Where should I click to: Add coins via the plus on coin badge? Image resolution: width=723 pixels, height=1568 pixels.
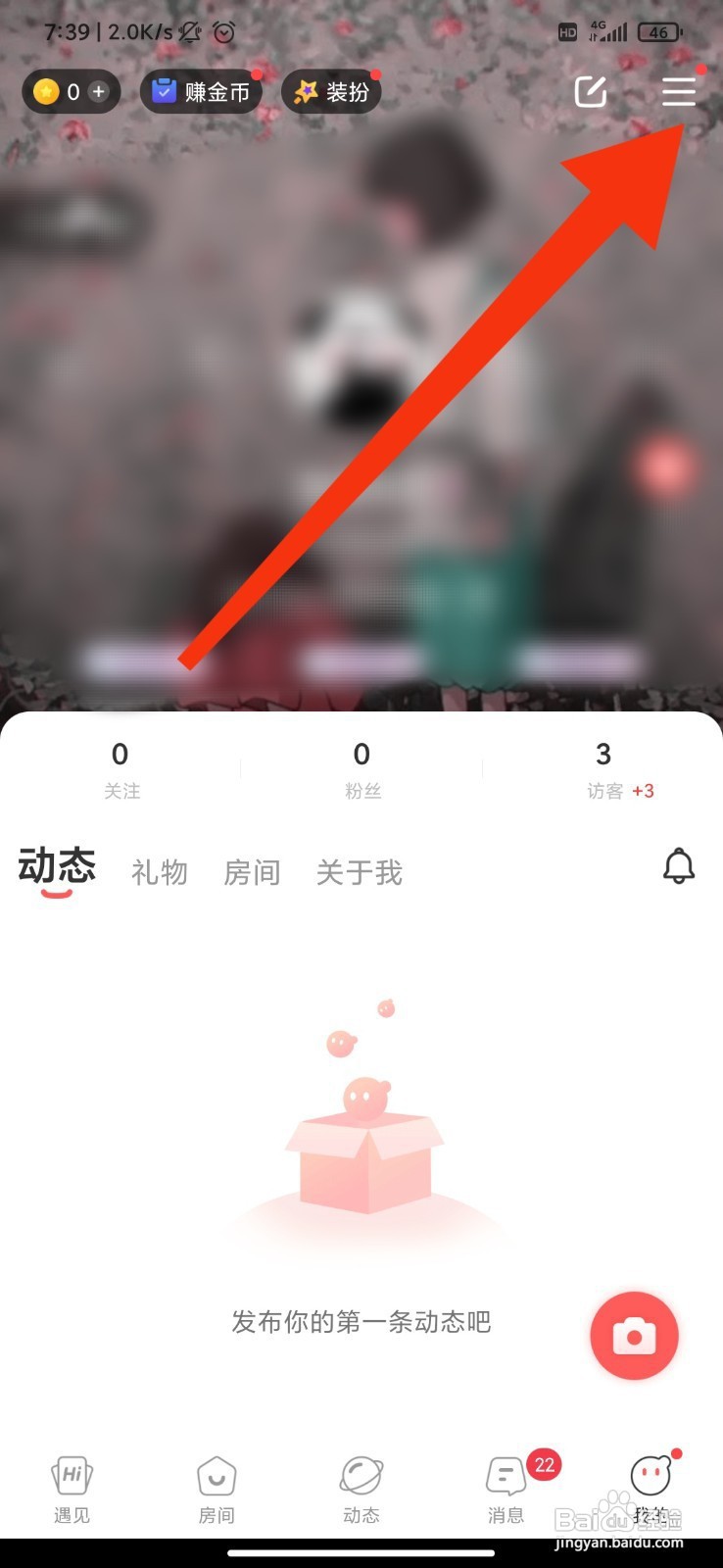(x=98, y=91)
